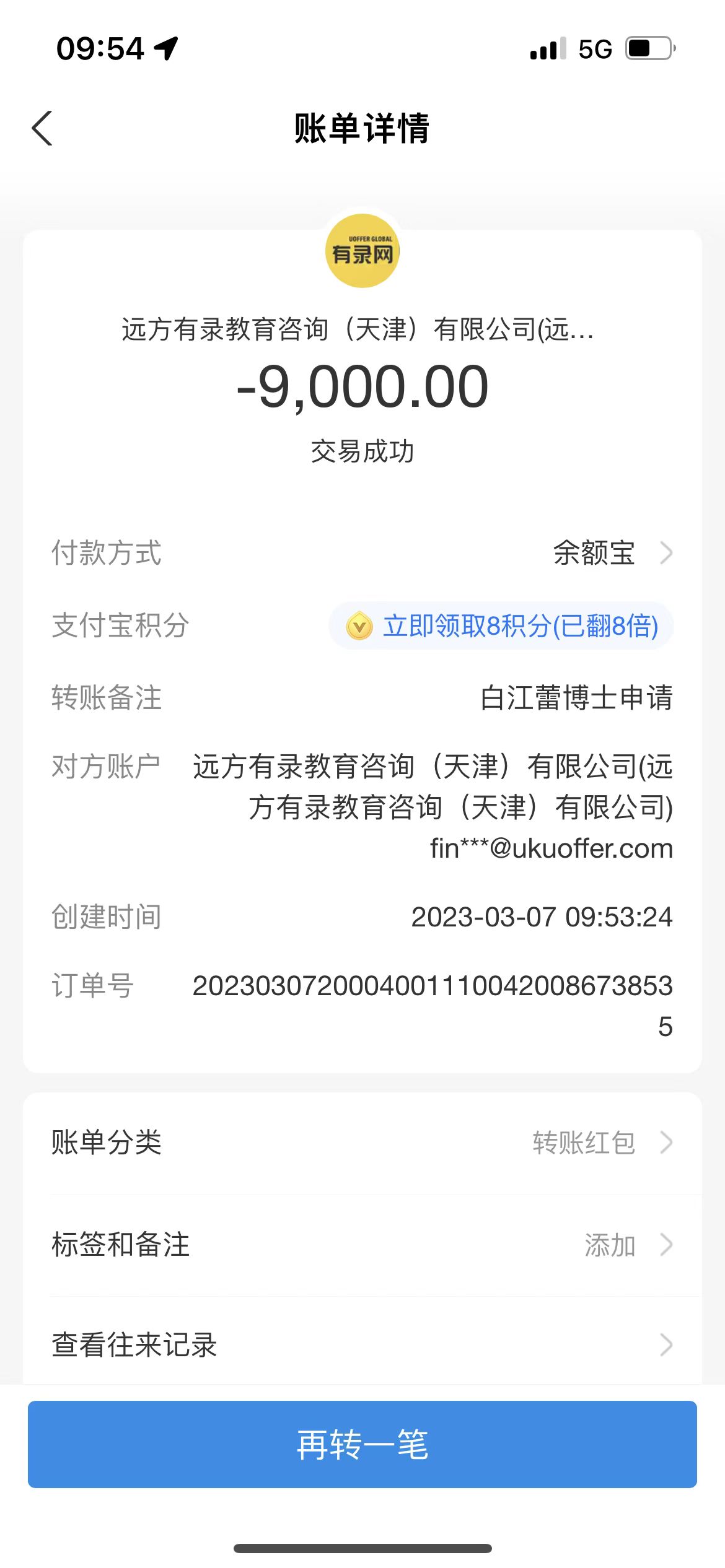Open the 有录网 merchant avatar
Viewport: 725px width, 1568px height.
362,251
